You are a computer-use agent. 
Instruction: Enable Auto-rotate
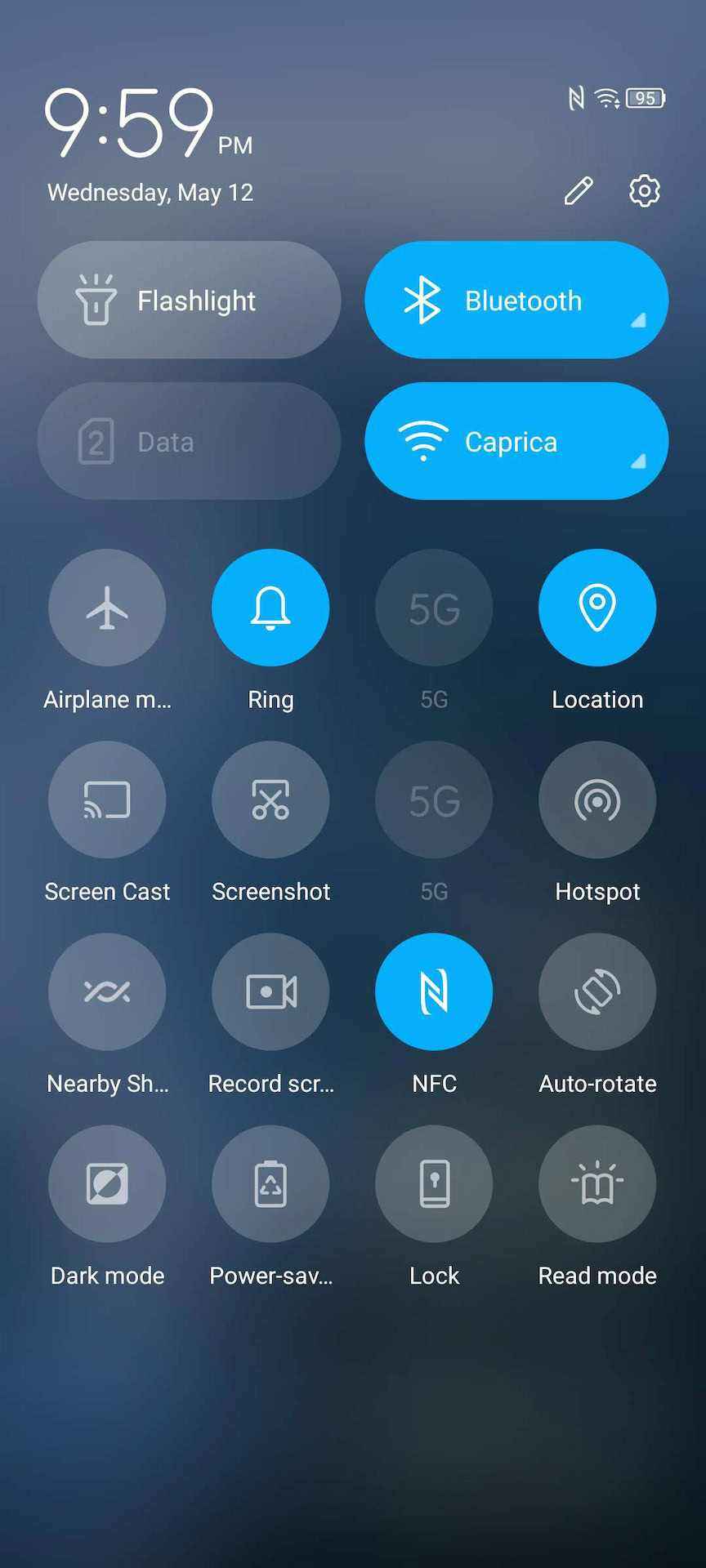tap(597, 991)
